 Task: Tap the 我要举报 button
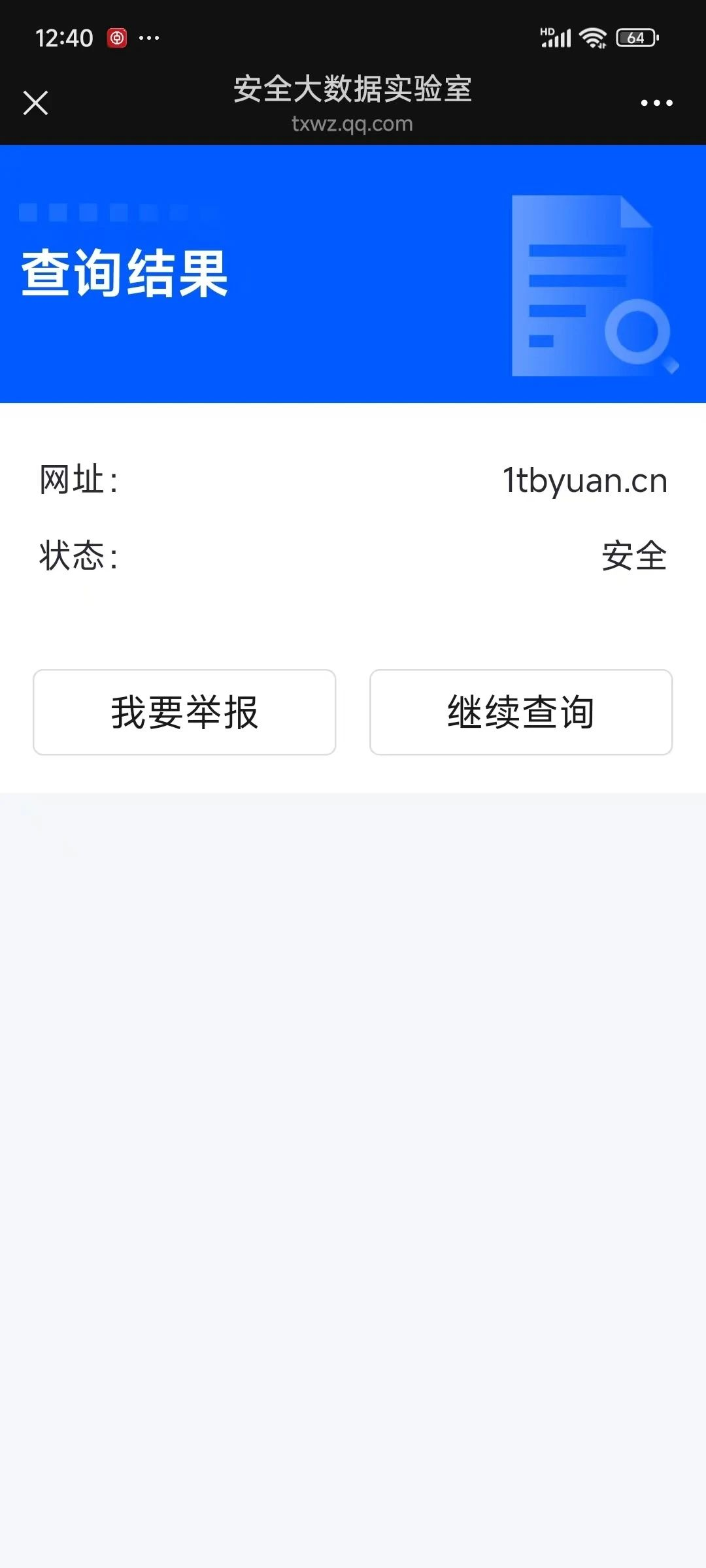point(184,712)
